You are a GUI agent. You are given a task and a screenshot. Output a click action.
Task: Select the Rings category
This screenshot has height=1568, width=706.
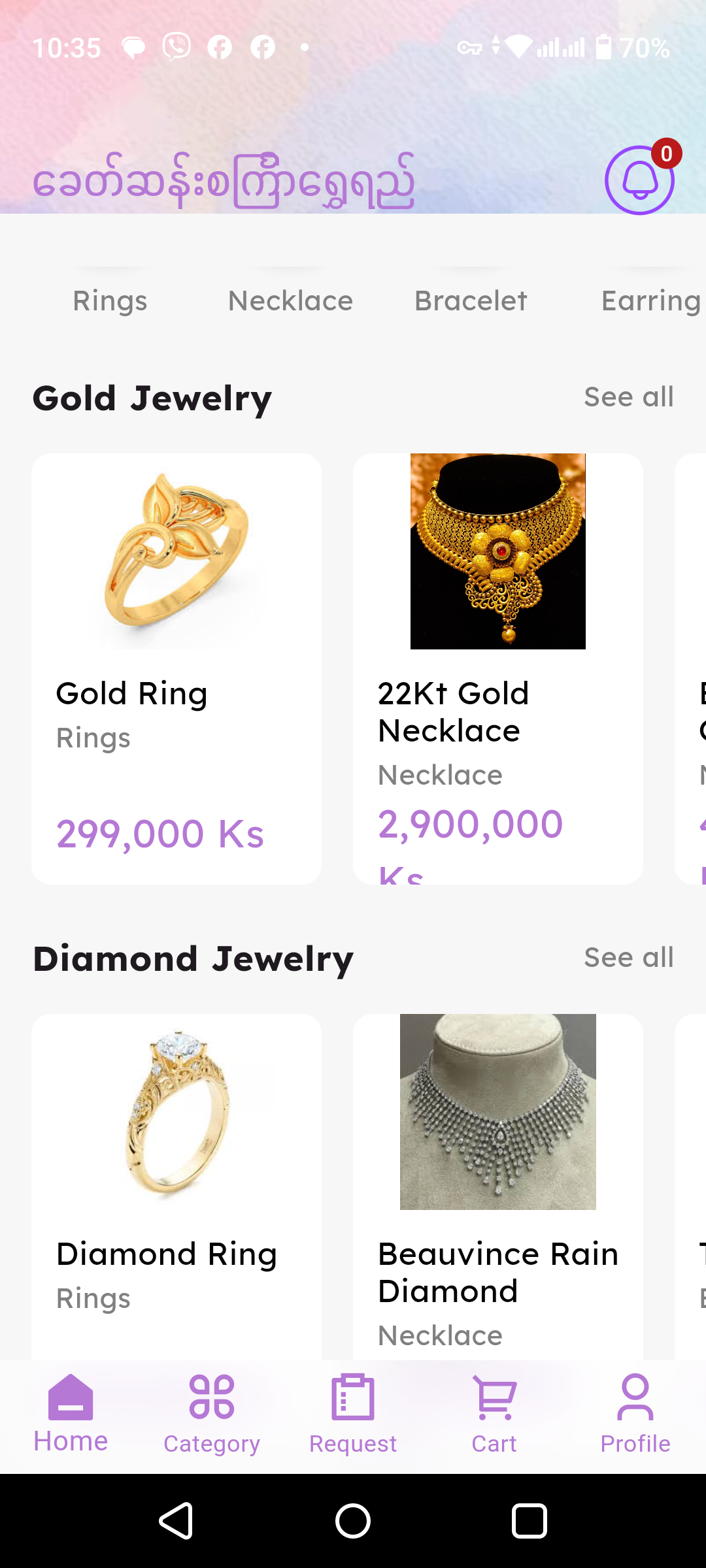coord(110,301)
